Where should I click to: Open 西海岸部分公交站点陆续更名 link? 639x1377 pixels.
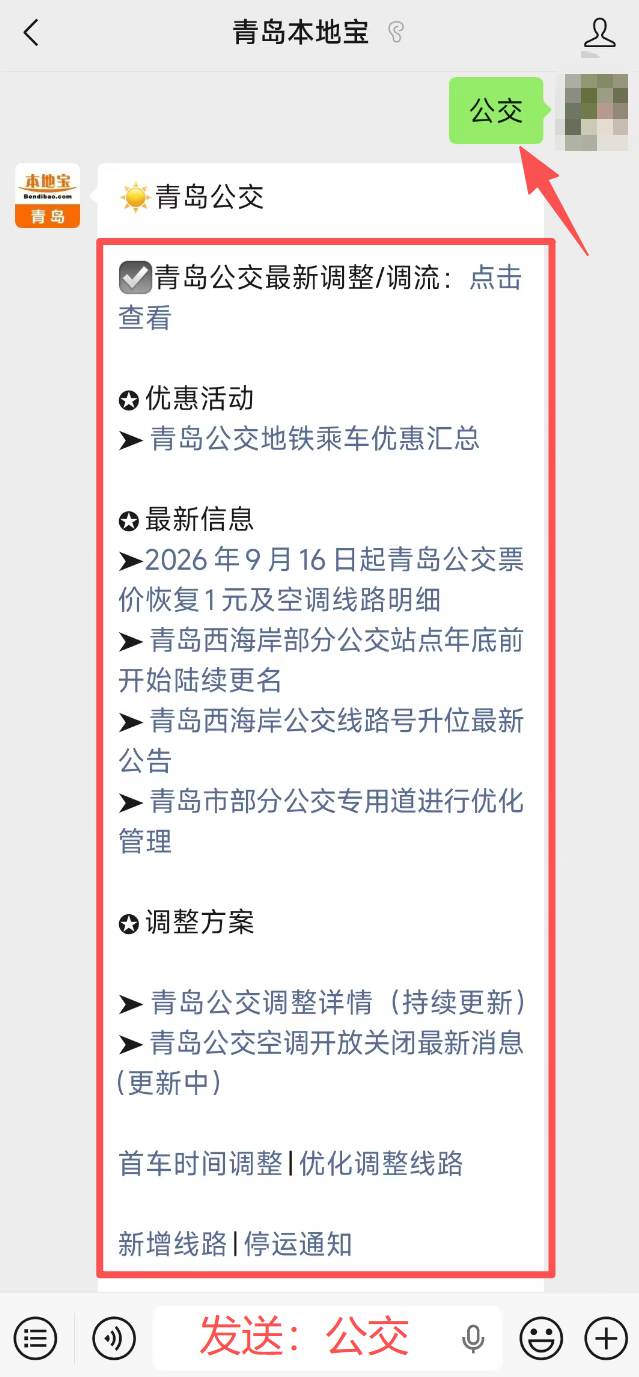(321, 660)
